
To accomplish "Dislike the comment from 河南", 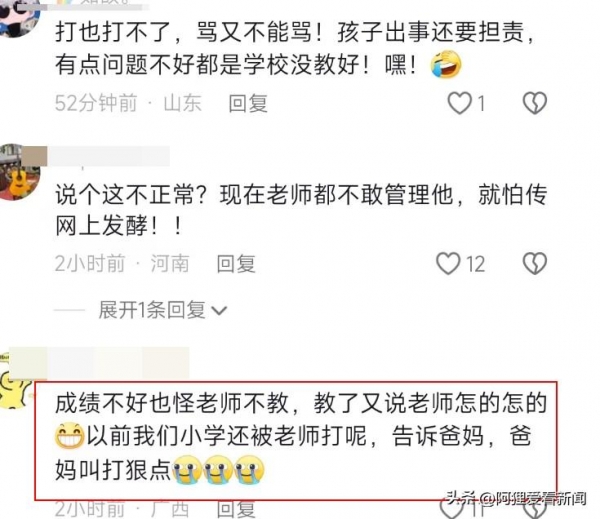I will tap(536, 263).
